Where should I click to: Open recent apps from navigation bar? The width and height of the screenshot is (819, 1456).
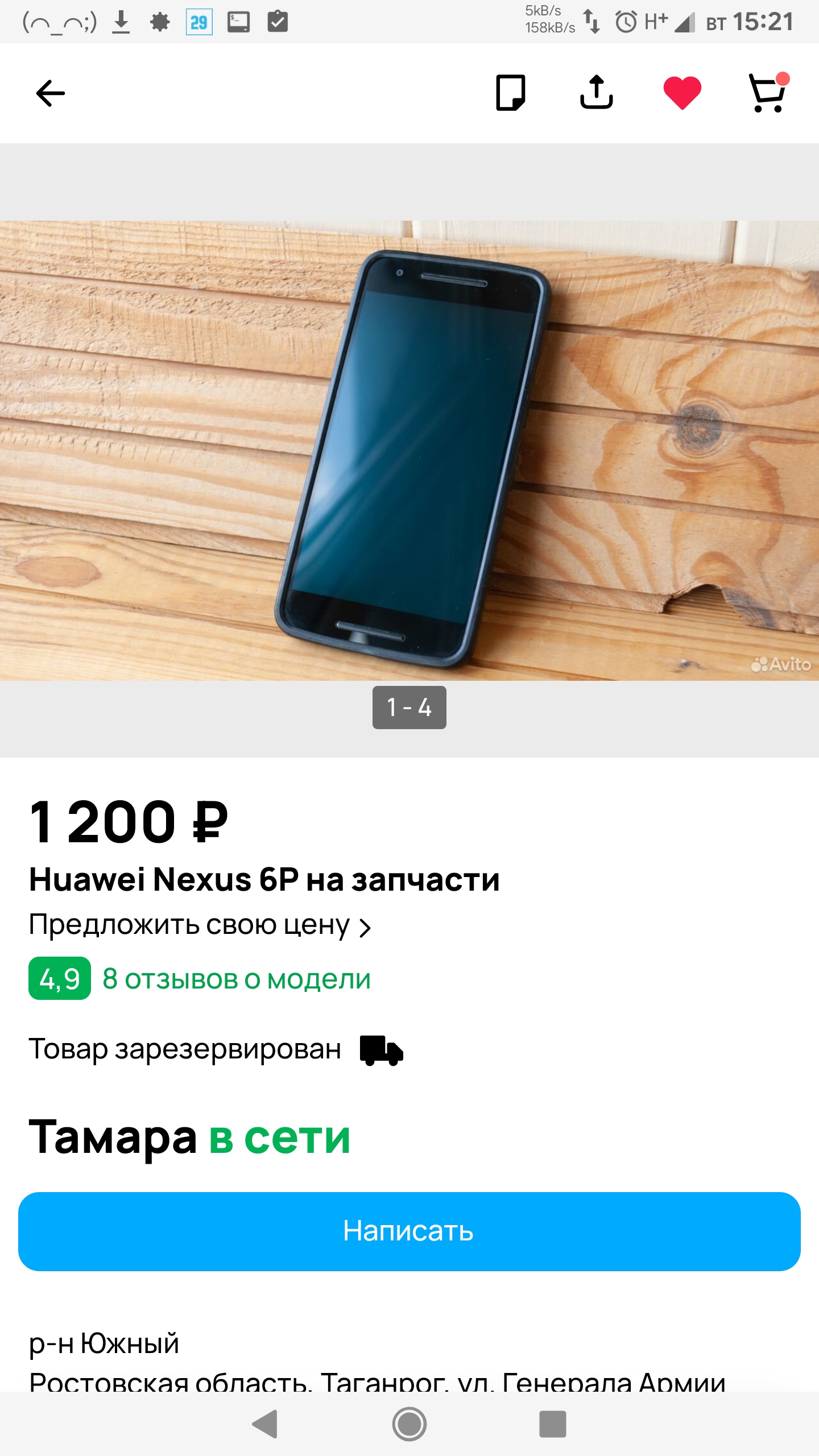553,1424
